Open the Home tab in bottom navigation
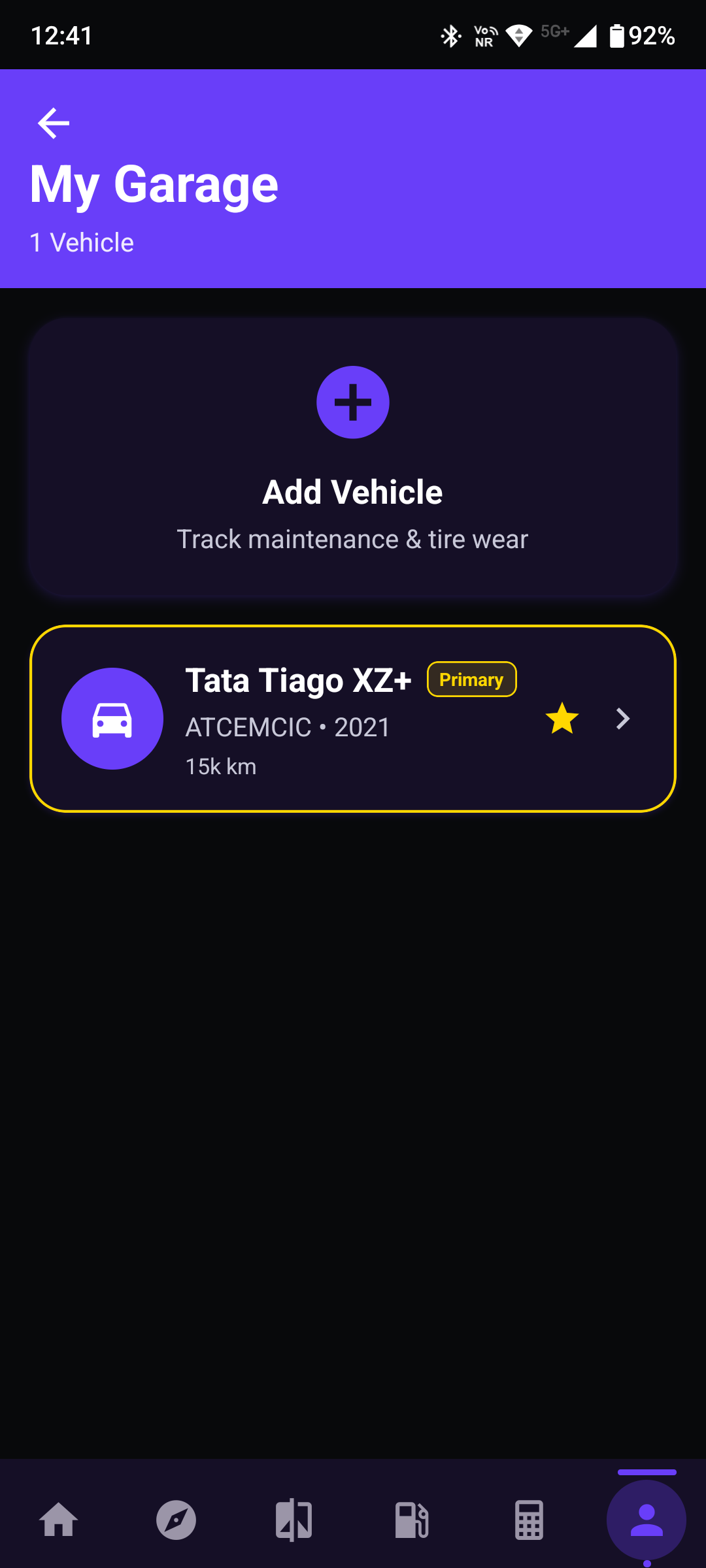The height and width of the screenshot is (1568, 706). click(59, 1520)
